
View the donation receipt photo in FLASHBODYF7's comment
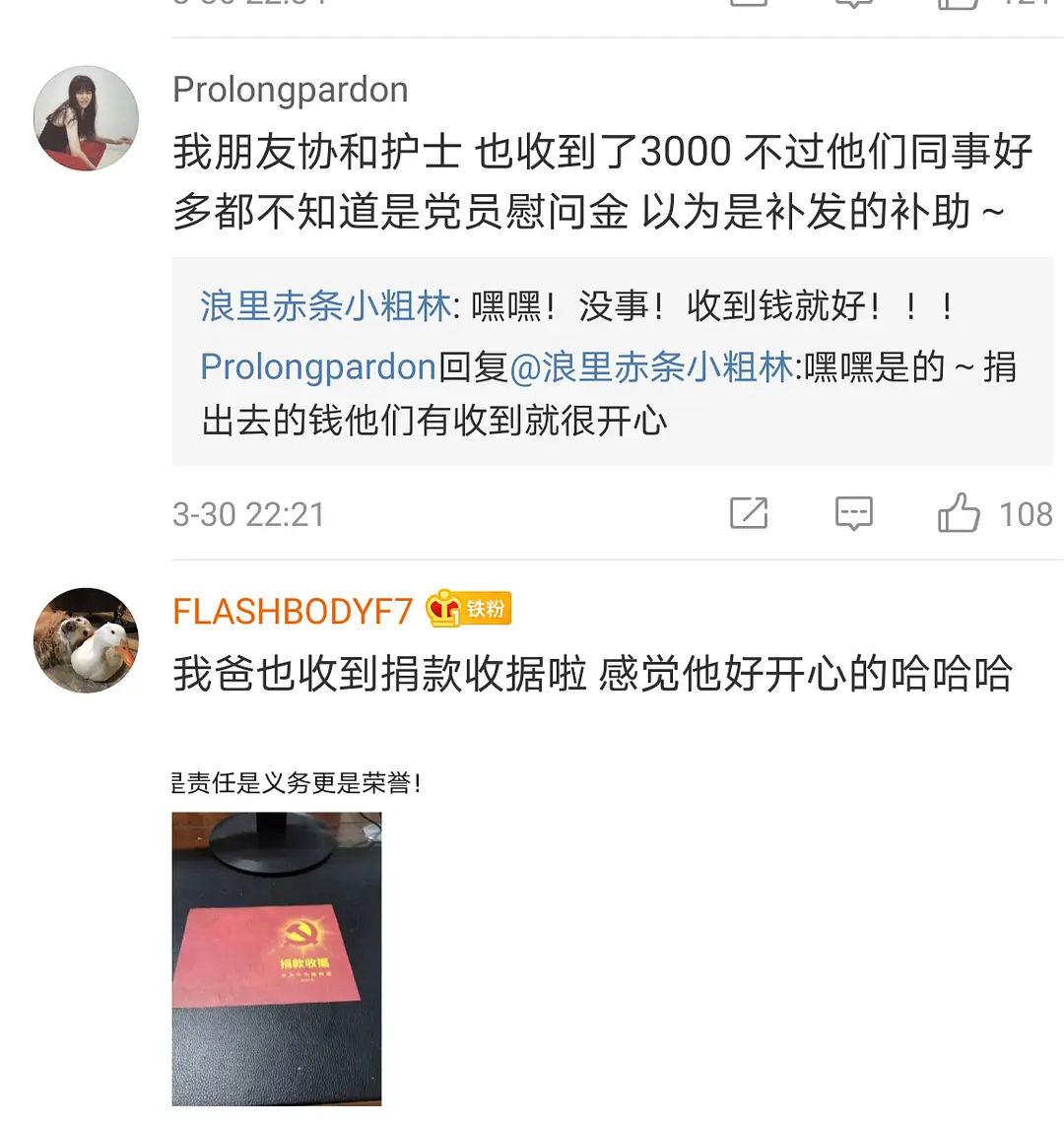277,957
